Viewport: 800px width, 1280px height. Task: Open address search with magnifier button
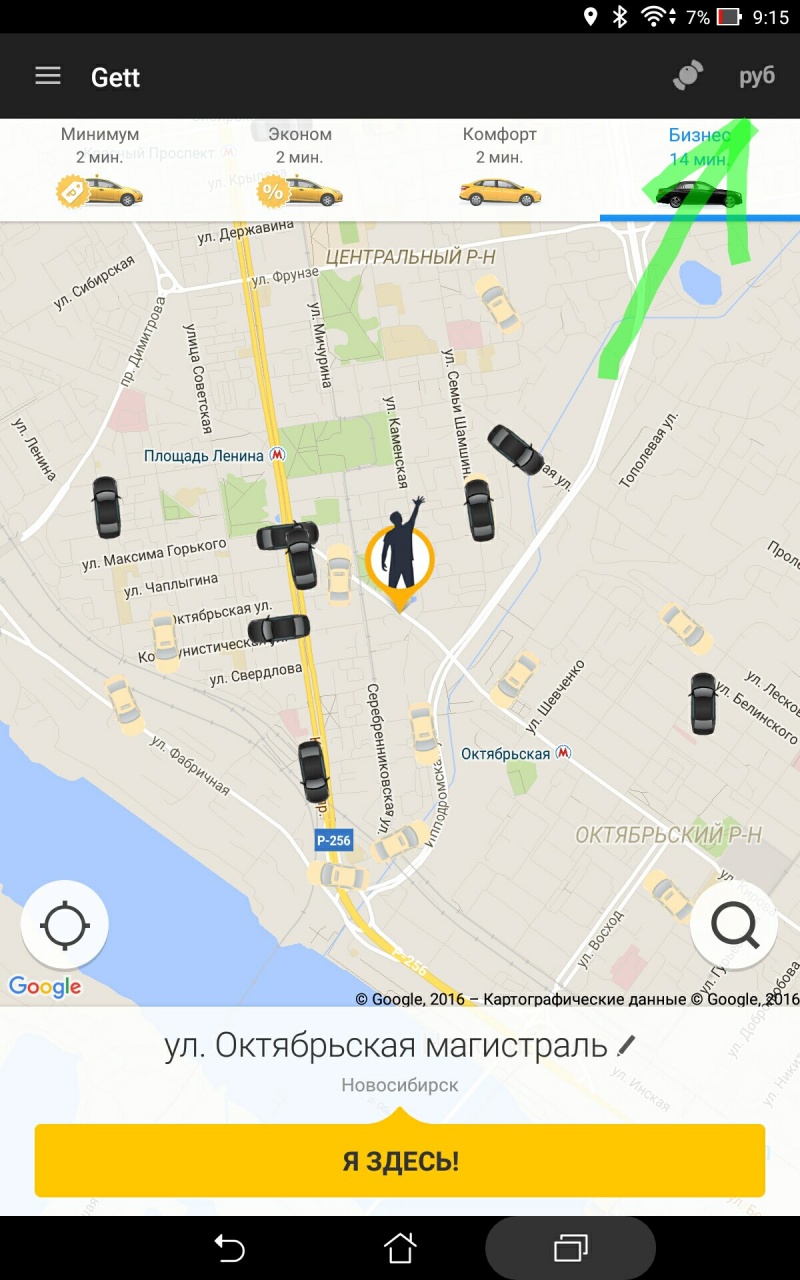(x=734, y=925)
